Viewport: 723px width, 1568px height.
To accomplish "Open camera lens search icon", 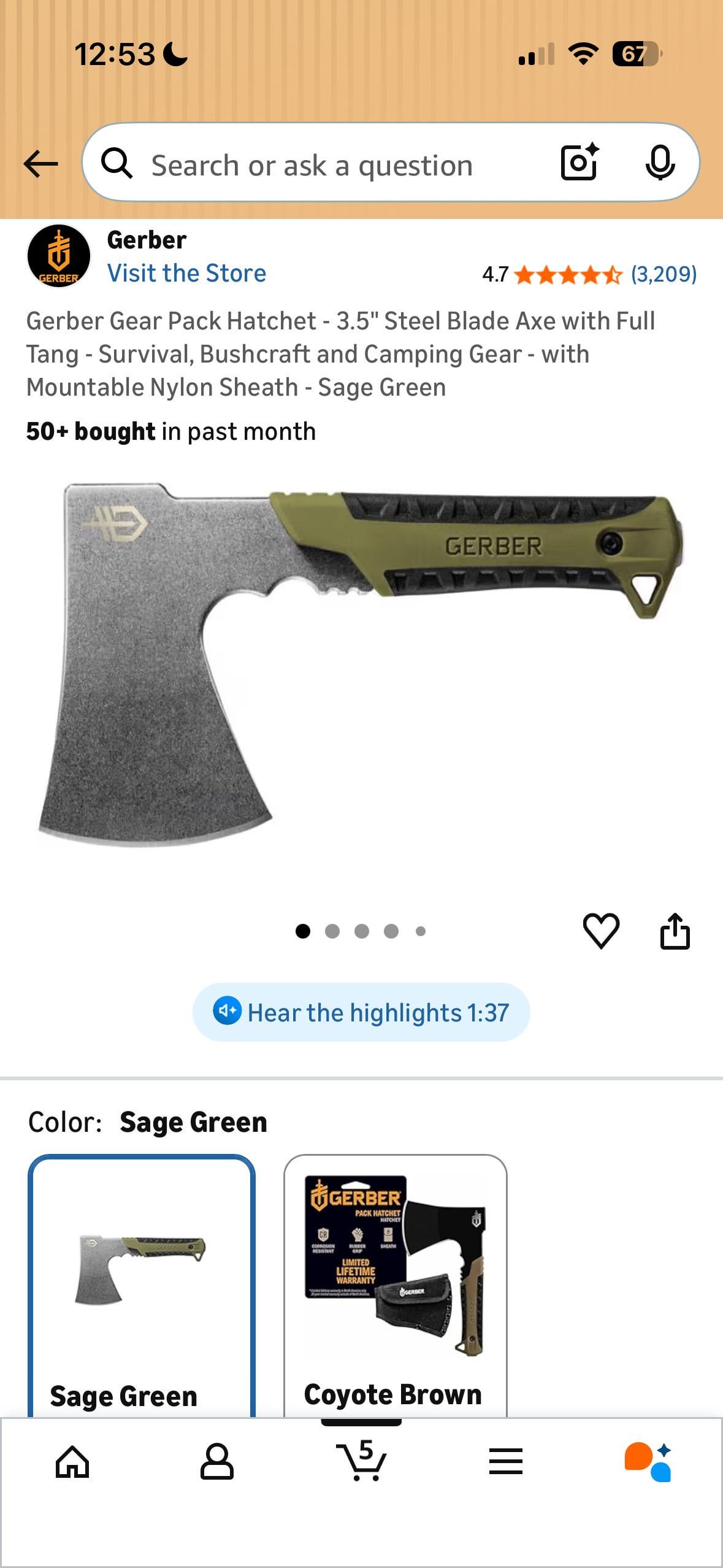I will click(x=580, y=163).
